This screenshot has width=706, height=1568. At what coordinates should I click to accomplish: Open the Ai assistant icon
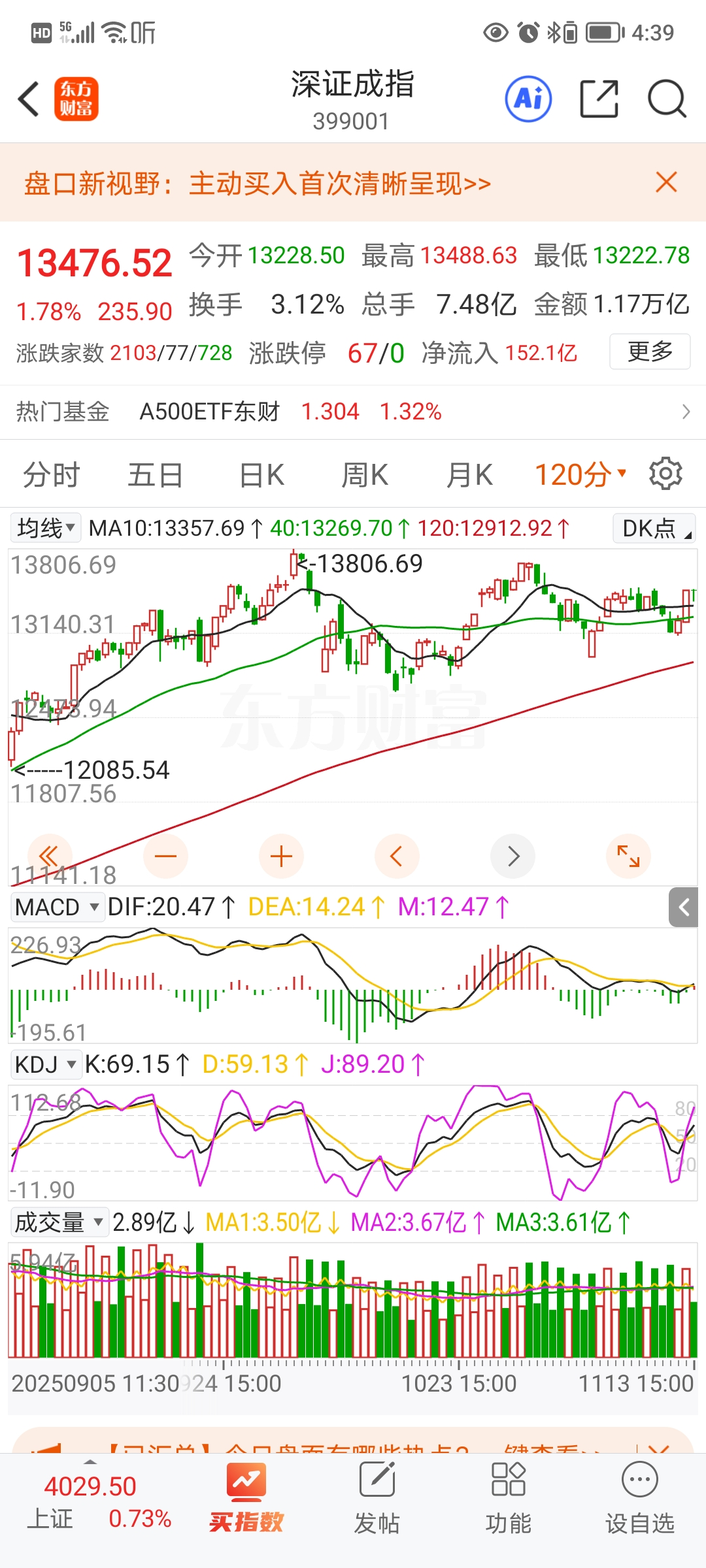[x=528, y=99]
